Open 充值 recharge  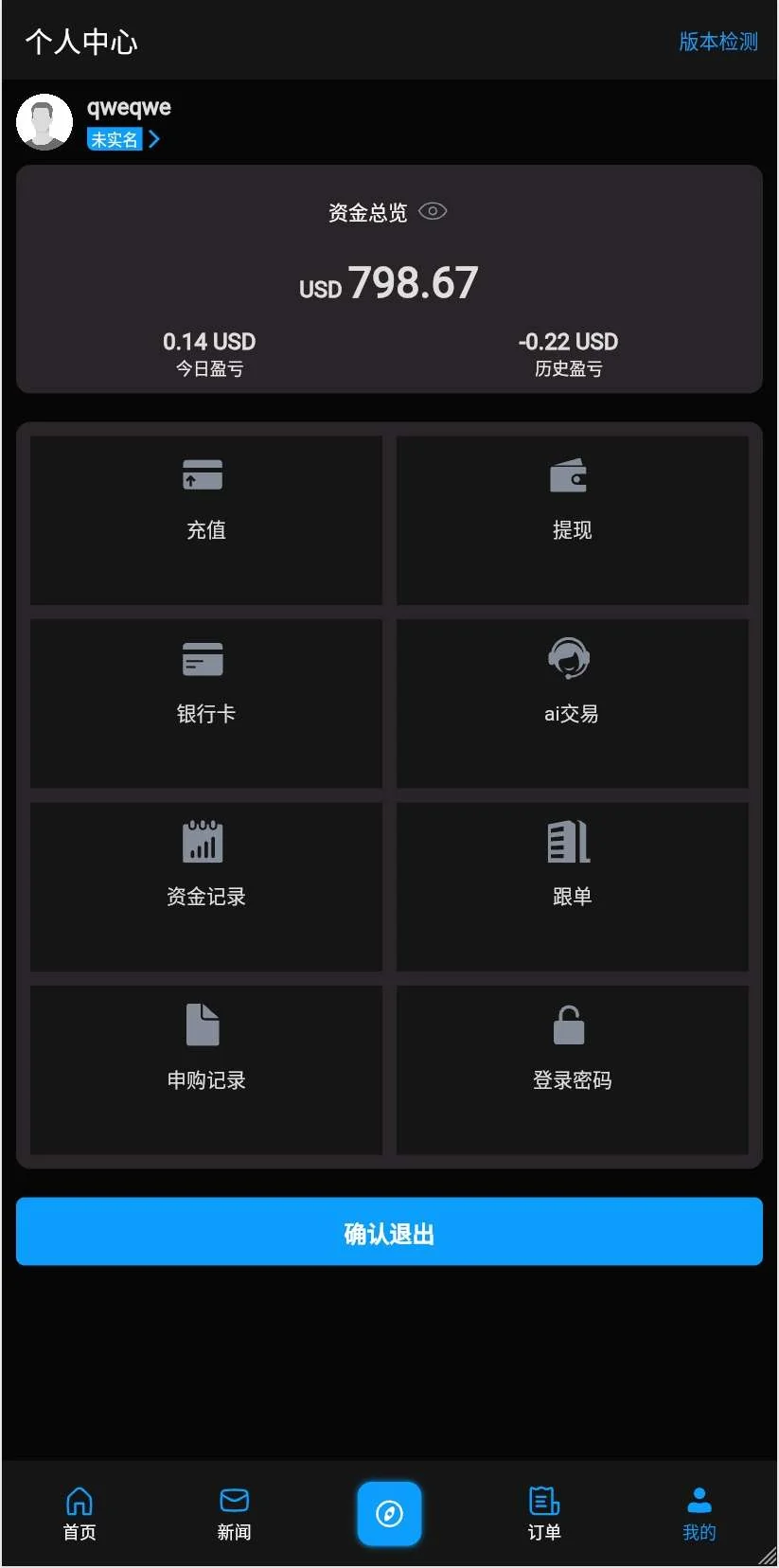(x=205, y=519)
